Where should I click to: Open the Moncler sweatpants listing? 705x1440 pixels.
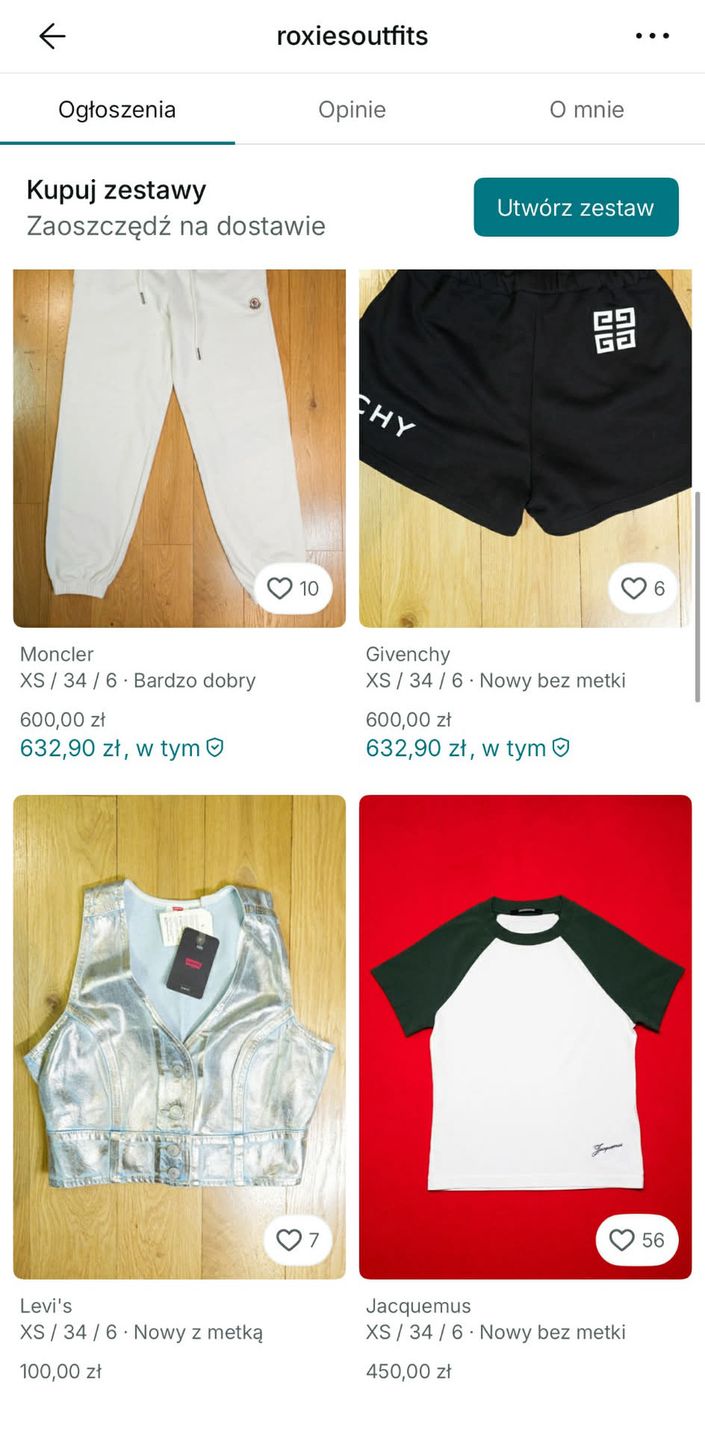pos(179,440)
